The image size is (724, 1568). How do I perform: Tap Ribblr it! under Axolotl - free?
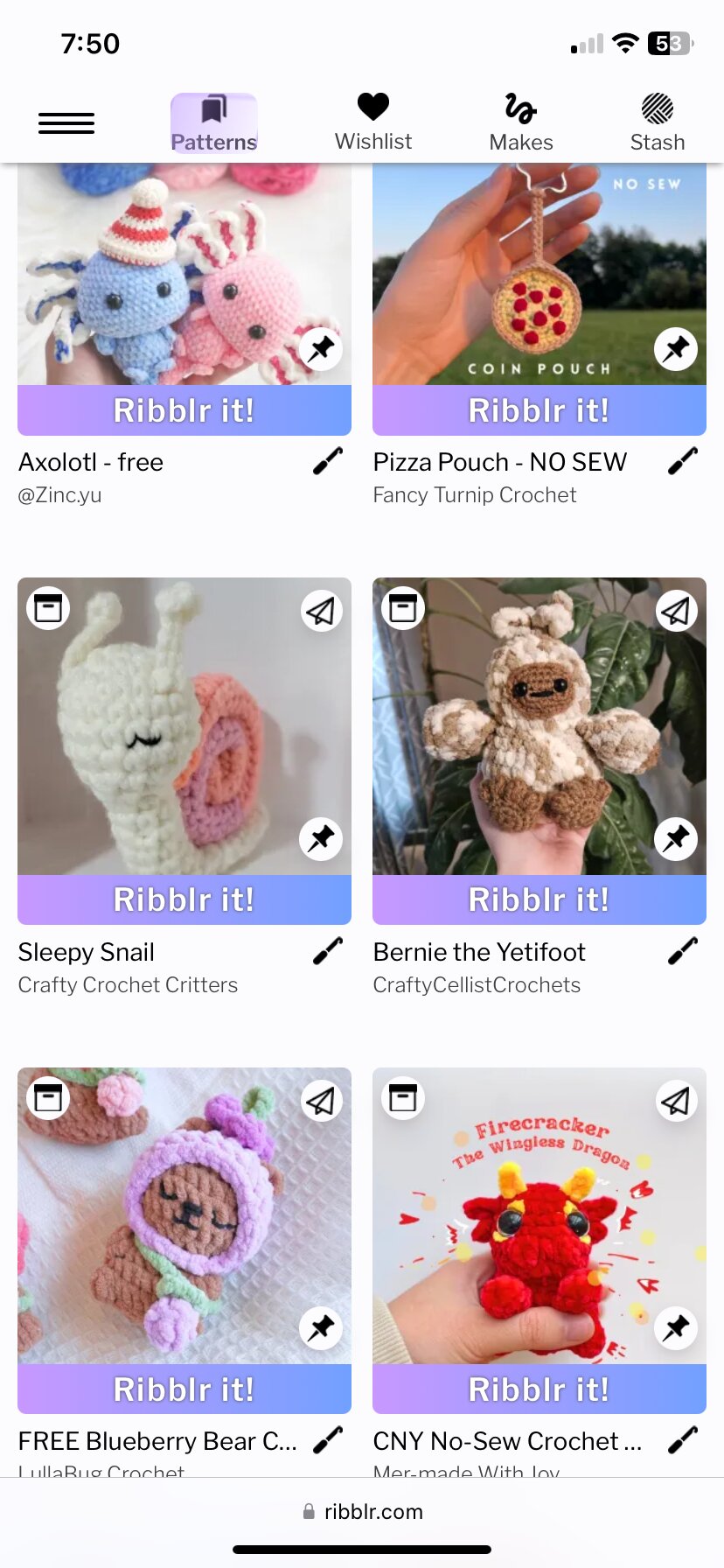click(184, 410)
